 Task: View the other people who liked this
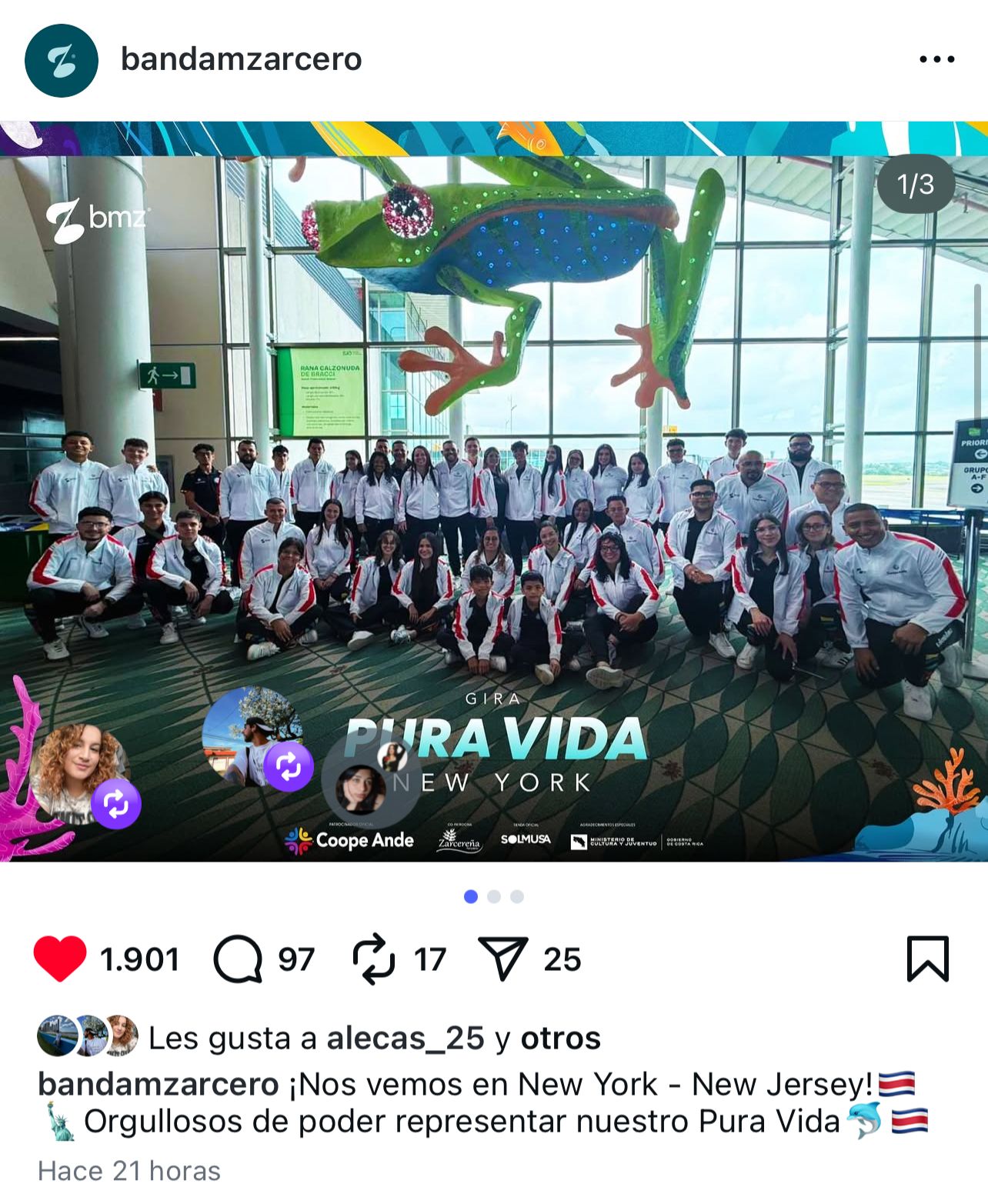tap(560, 1038)
